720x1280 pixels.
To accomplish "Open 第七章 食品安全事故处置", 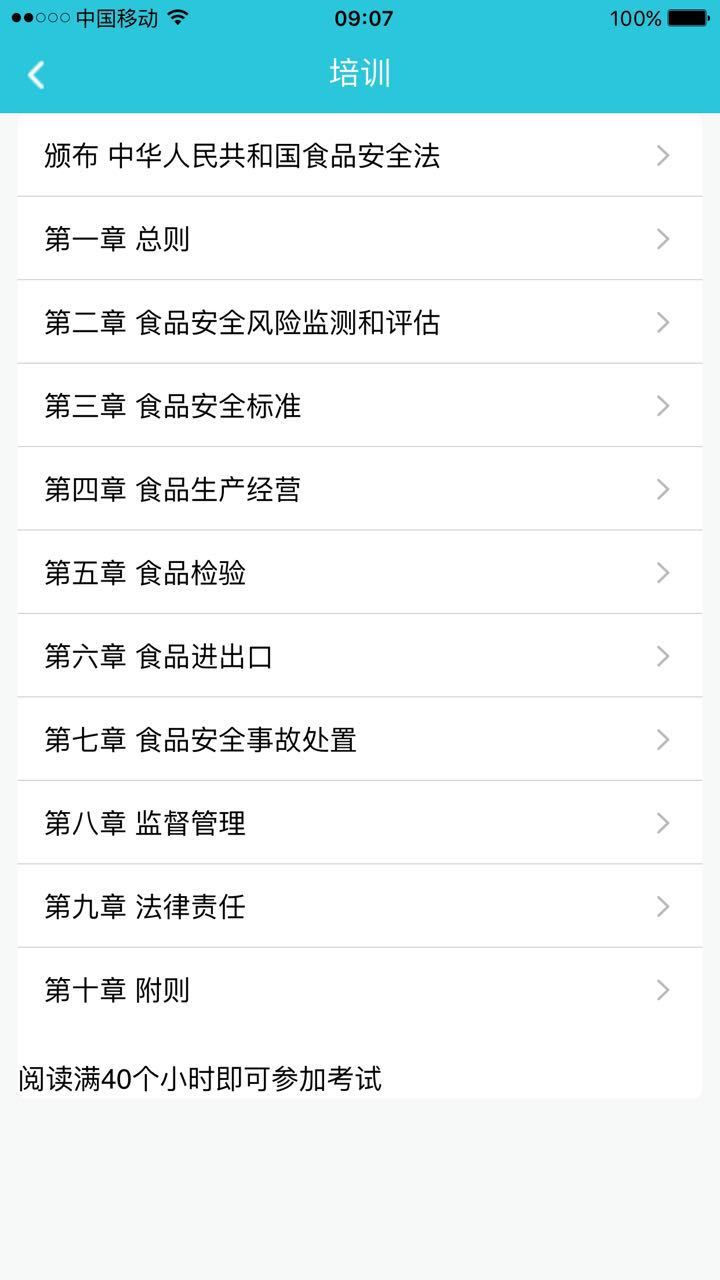I will 360,739.
